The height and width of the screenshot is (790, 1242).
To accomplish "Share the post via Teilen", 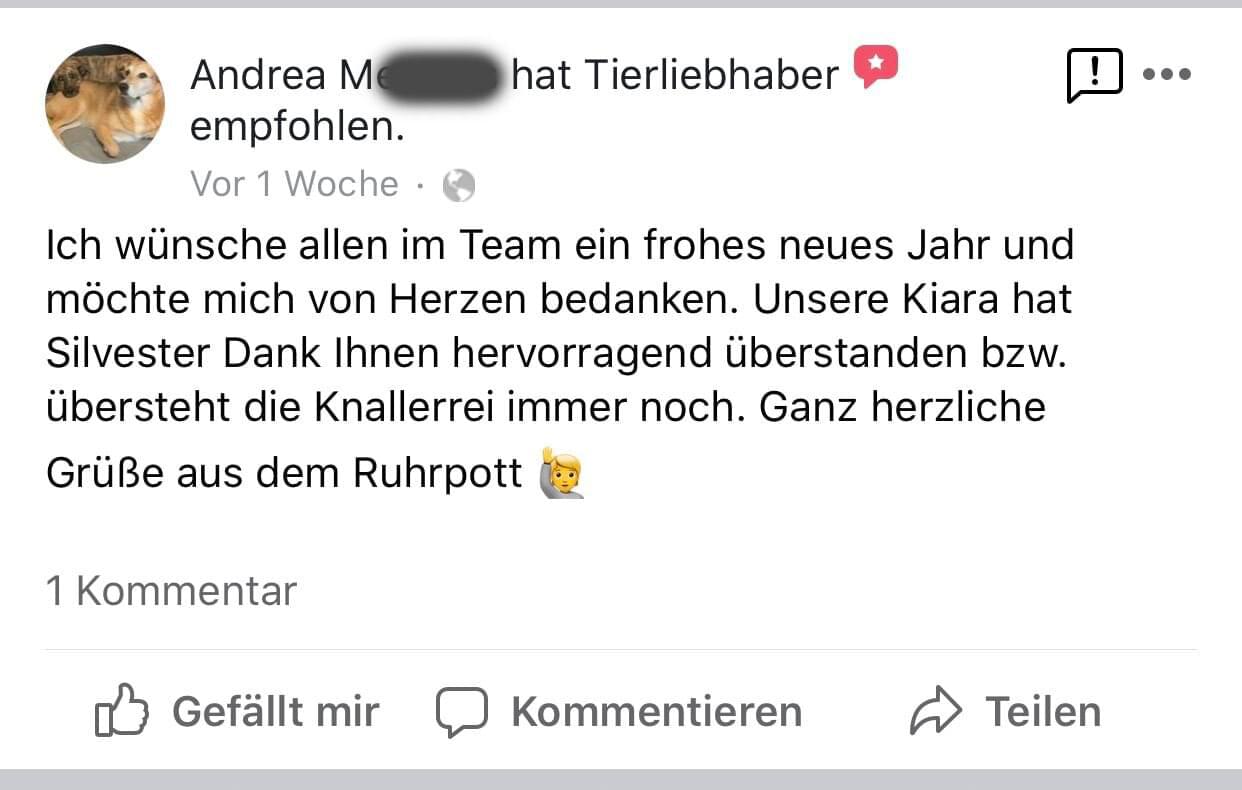I will click(1005, 712).
